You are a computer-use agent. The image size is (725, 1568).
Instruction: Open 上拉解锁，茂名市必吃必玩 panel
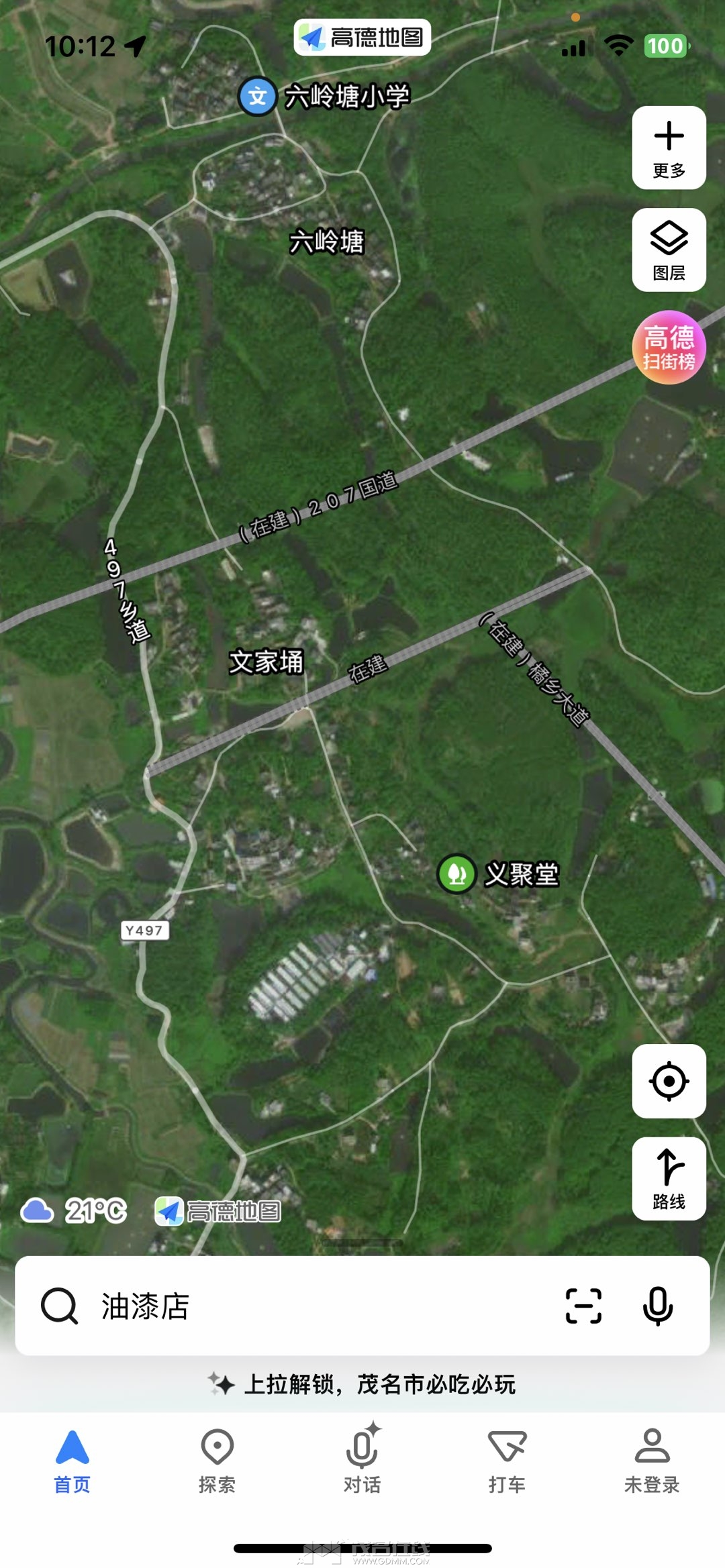(x=362, y=1384)
